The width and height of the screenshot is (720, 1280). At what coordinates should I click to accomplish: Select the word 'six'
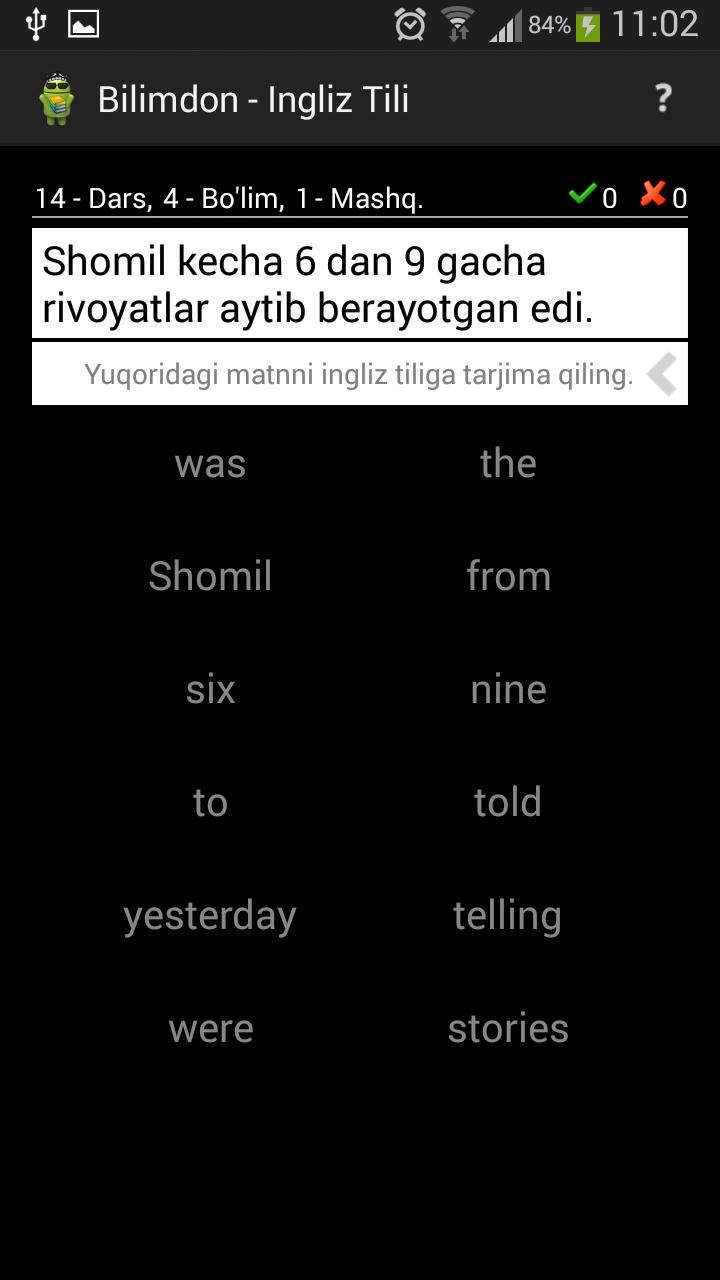tap(210, 690)
